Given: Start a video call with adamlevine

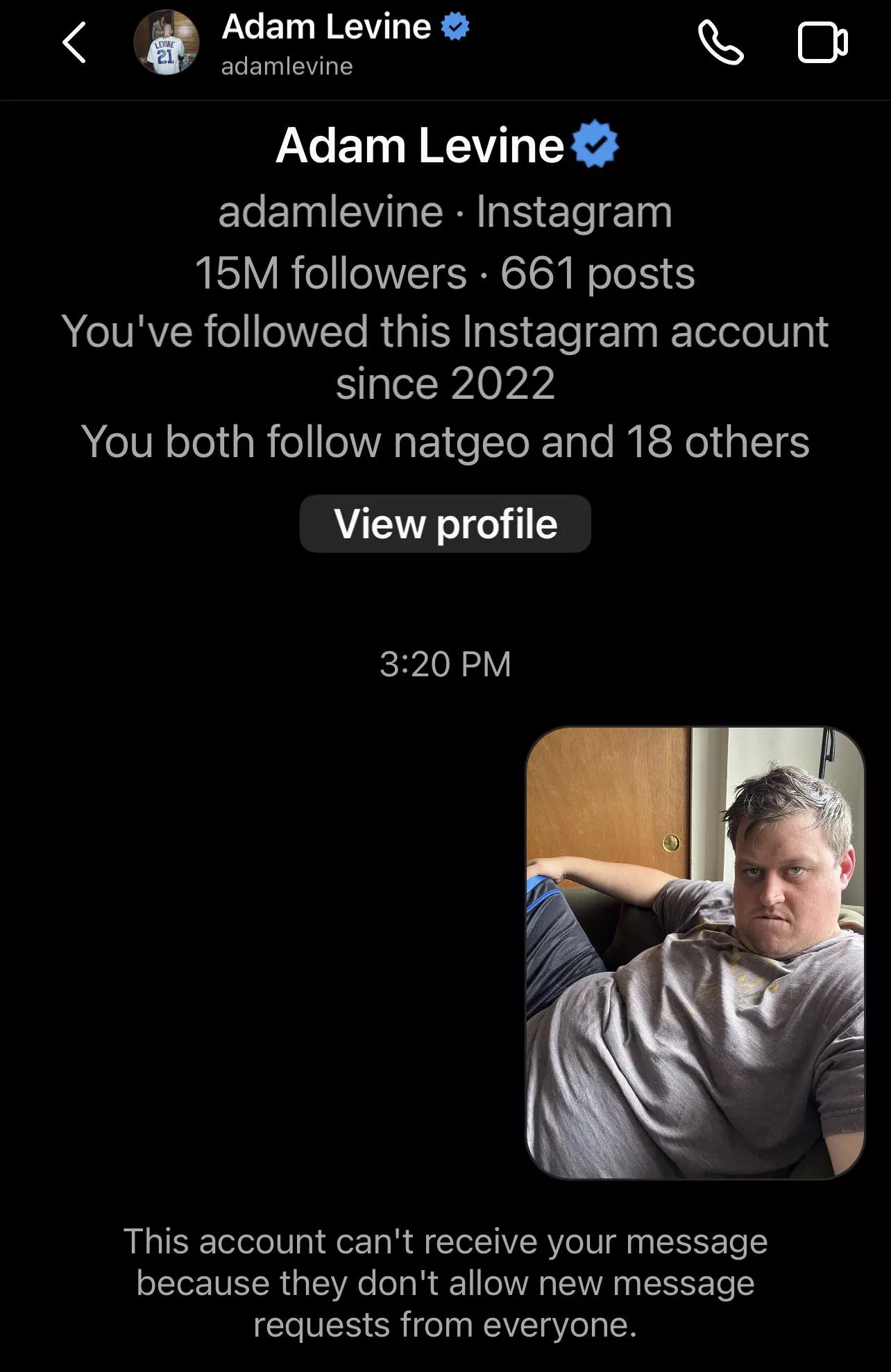Looking at the screenshot, I should 822,43.
